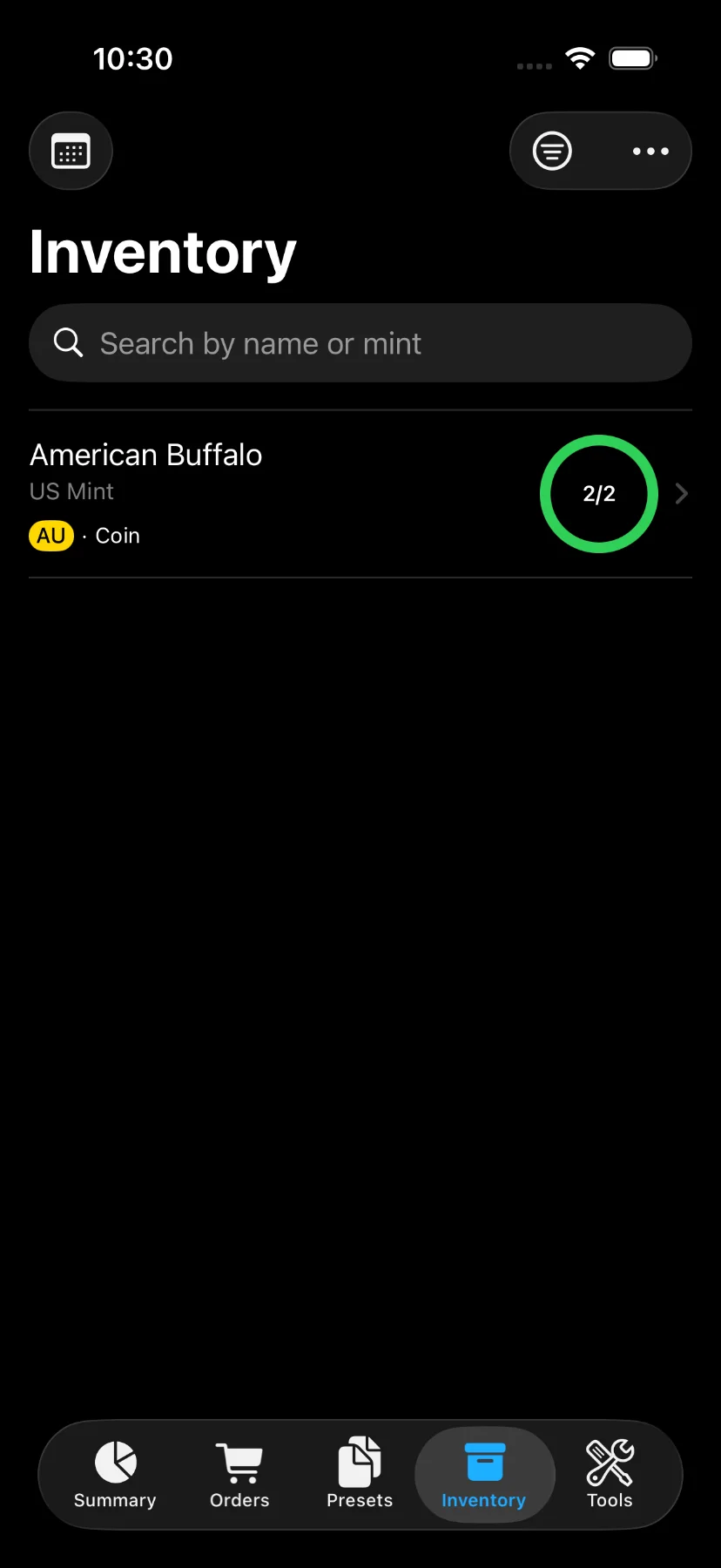Open the filter options icon
The image size is (721, 1568).
tap(552, 152)
